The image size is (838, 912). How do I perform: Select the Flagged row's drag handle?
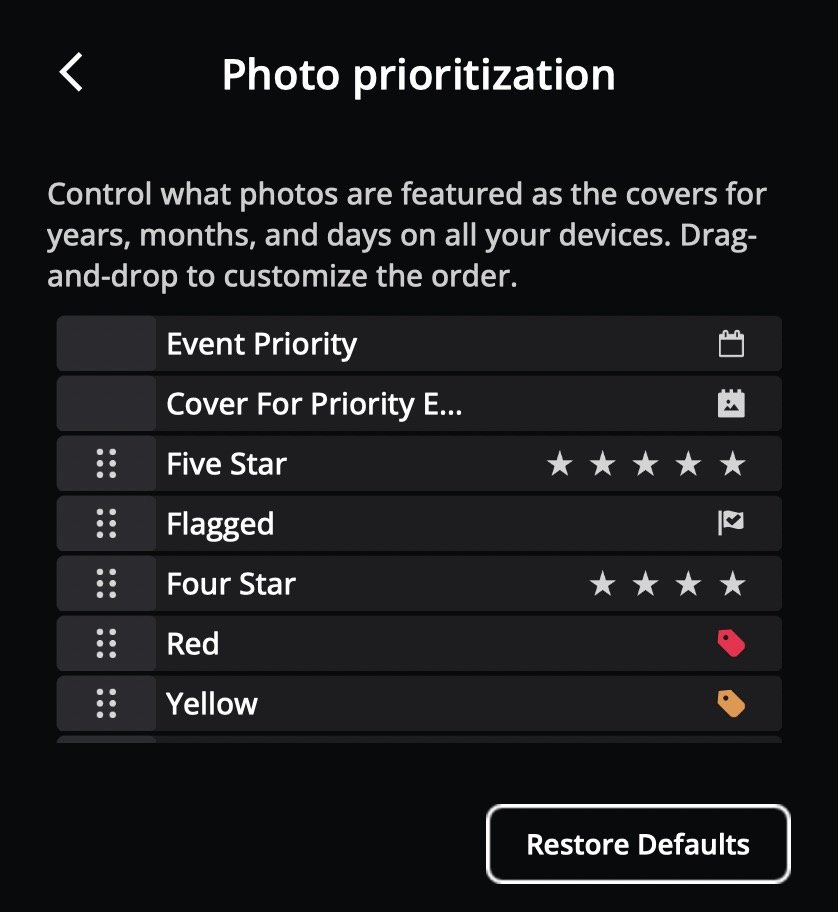pos(107,524)
